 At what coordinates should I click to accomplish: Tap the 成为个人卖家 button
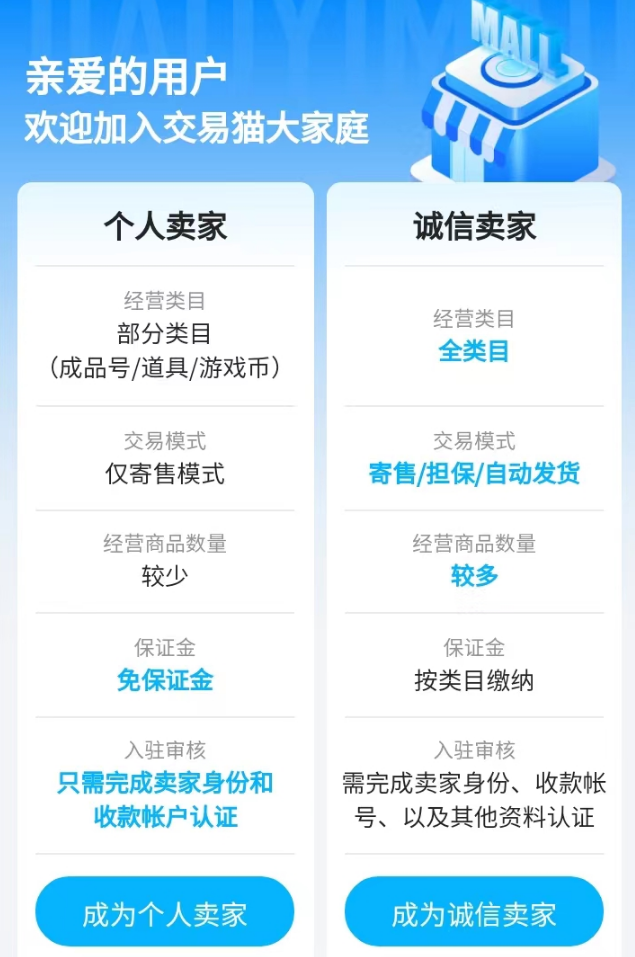(165, 913)
